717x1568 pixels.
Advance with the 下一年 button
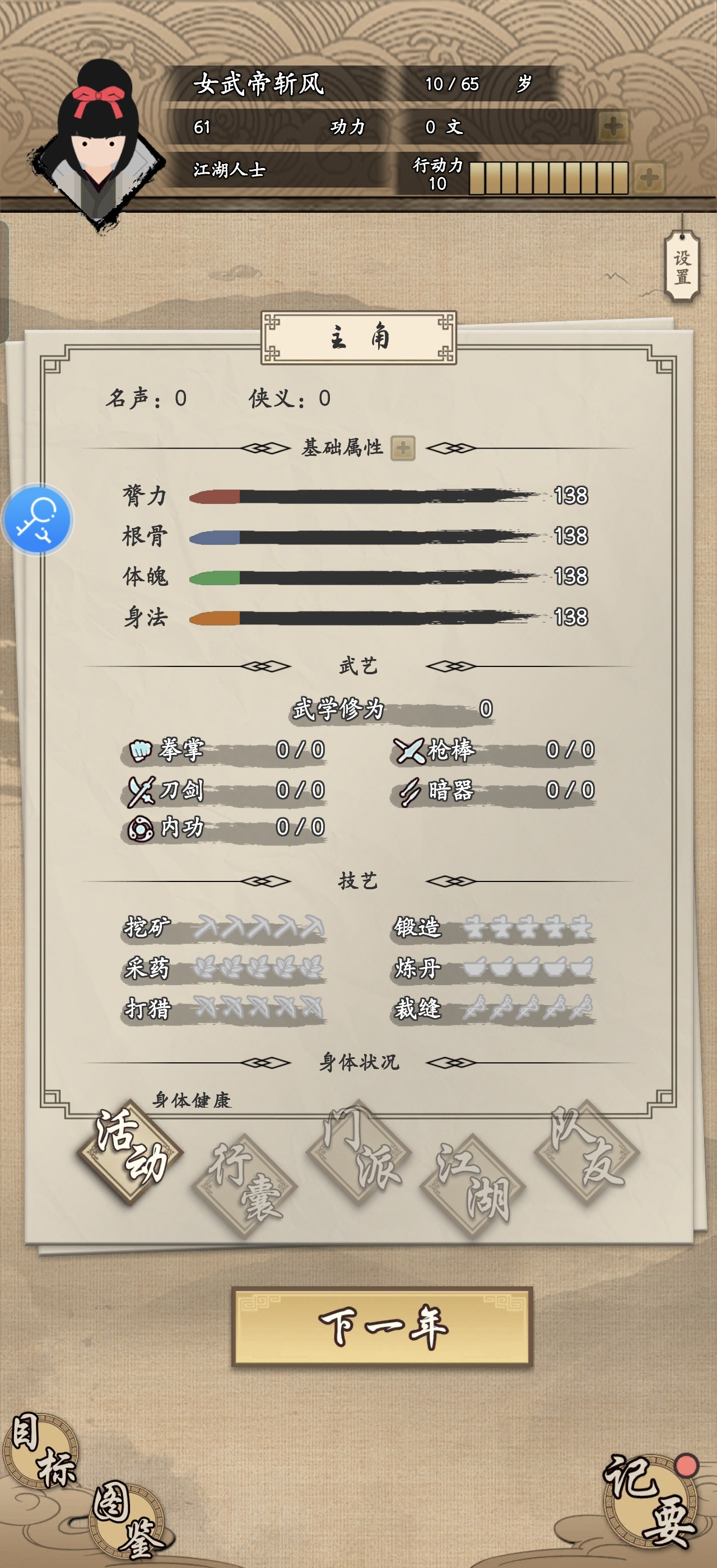(382, 1326)
